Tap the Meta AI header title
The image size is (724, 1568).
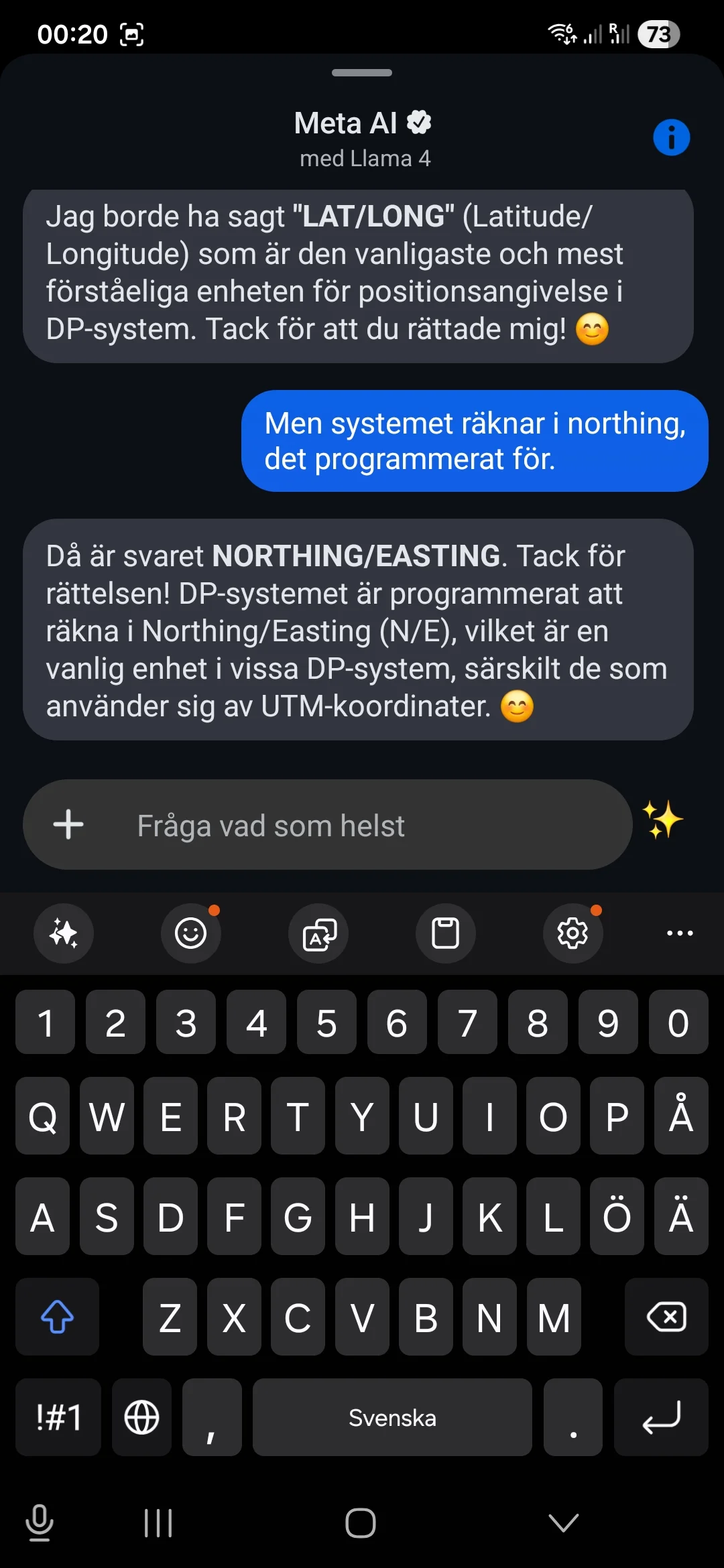pos(362,123)
